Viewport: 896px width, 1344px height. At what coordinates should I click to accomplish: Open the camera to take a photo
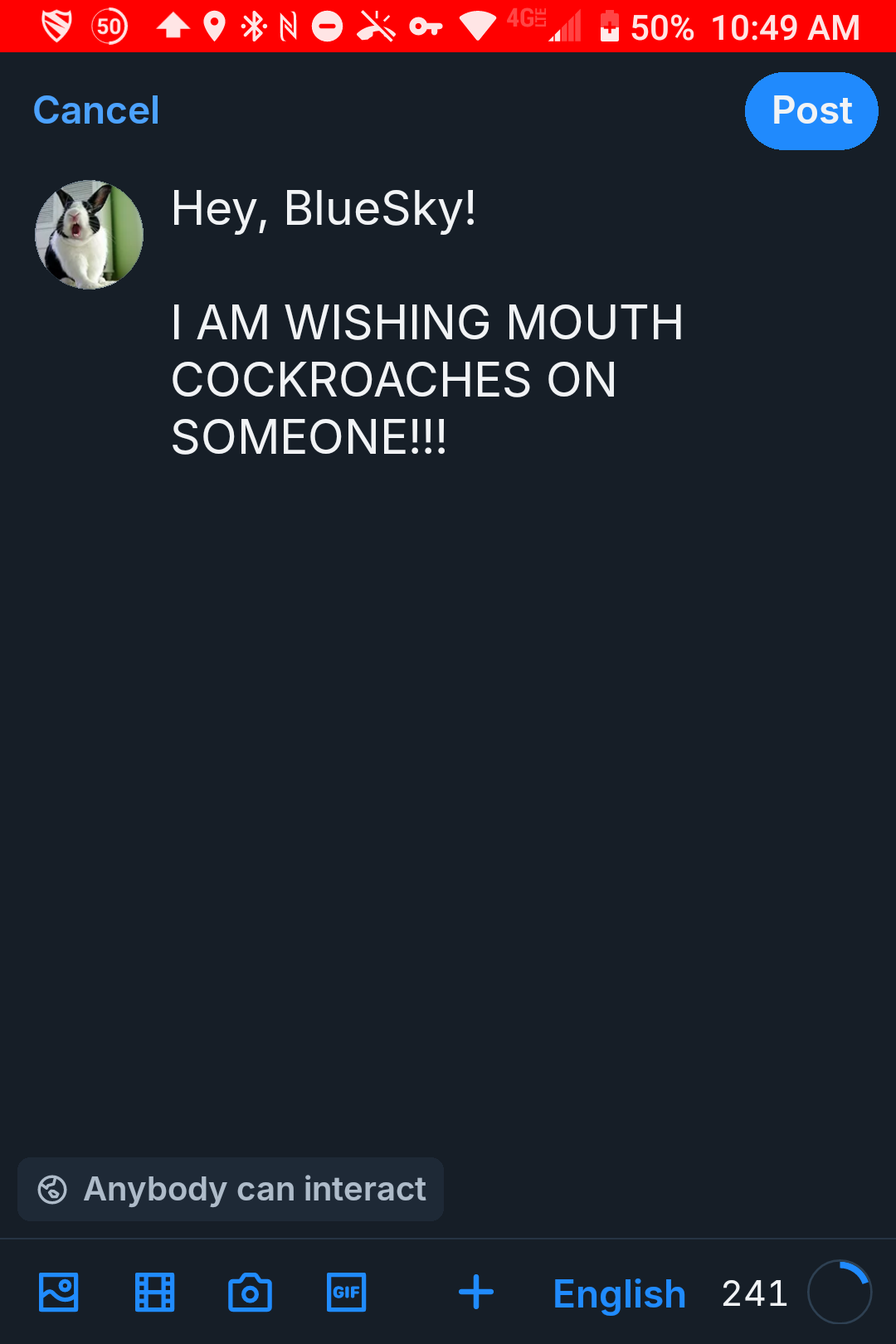[250, 1293]
